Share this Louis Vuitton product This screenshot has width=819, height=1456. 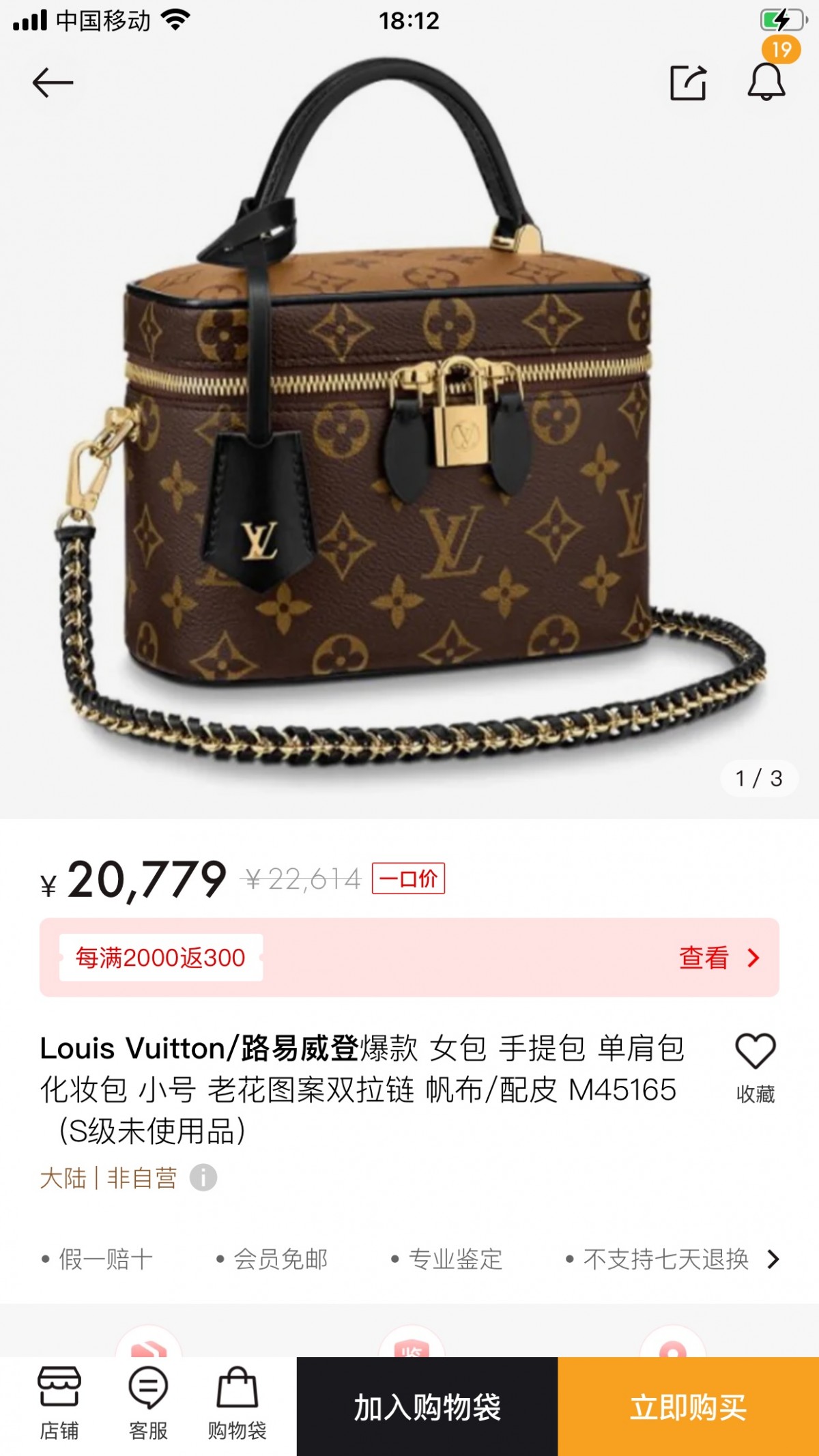pos(687,83)
